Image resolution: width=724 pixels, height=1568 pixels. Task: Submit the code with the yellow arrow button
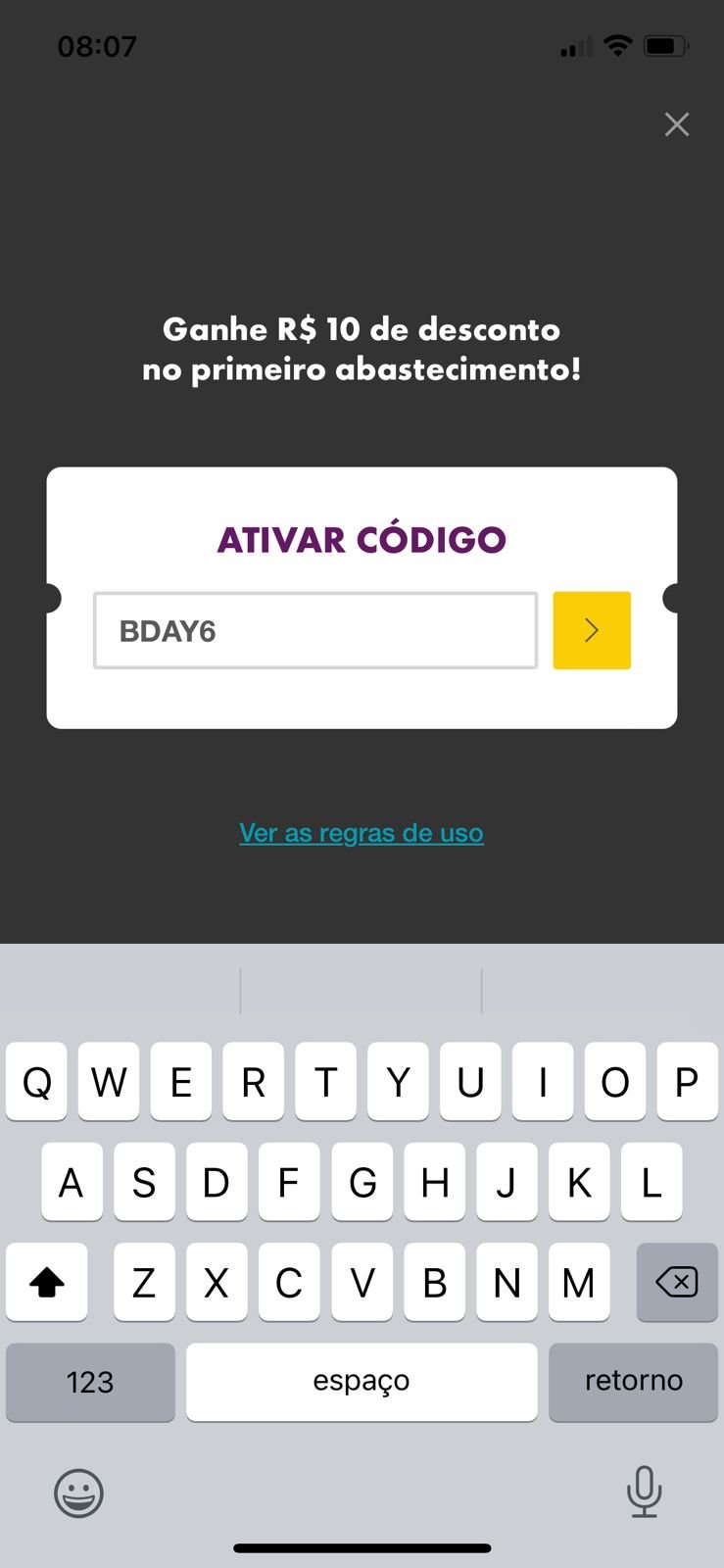[592, 631]
